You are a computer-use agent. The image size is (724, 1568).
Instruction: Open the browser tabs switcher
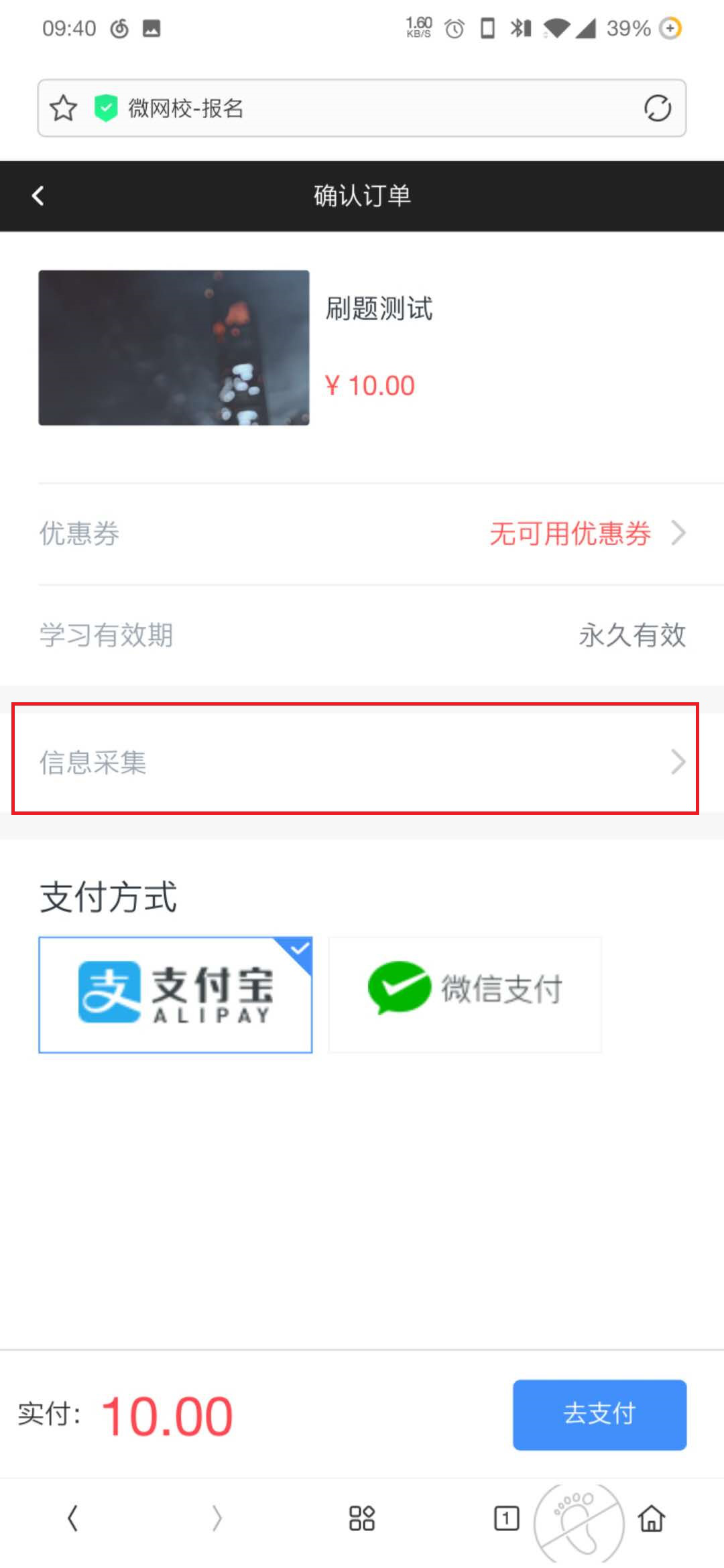(x=506, y=1518)
